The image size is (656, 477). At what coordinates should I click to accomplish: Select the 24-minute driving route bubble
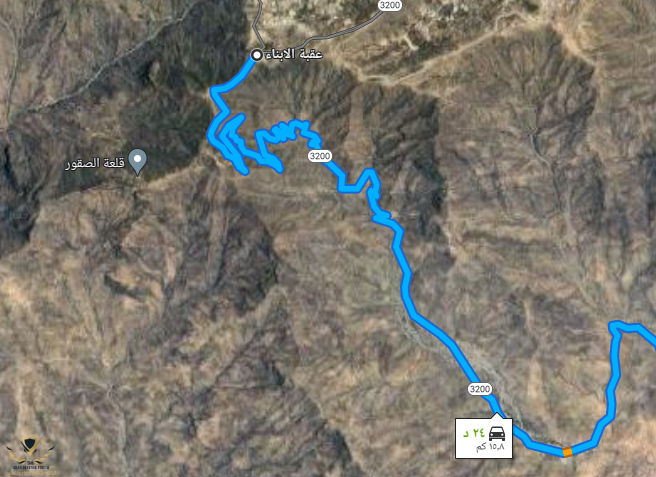484,438
